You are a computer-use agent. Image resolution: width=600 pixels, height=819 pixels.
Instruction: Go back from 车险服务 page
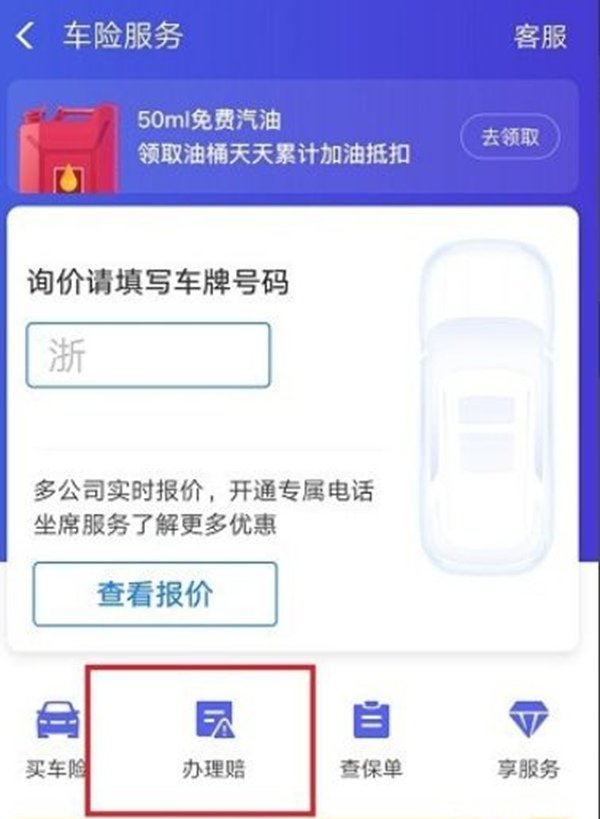(26, 37)
